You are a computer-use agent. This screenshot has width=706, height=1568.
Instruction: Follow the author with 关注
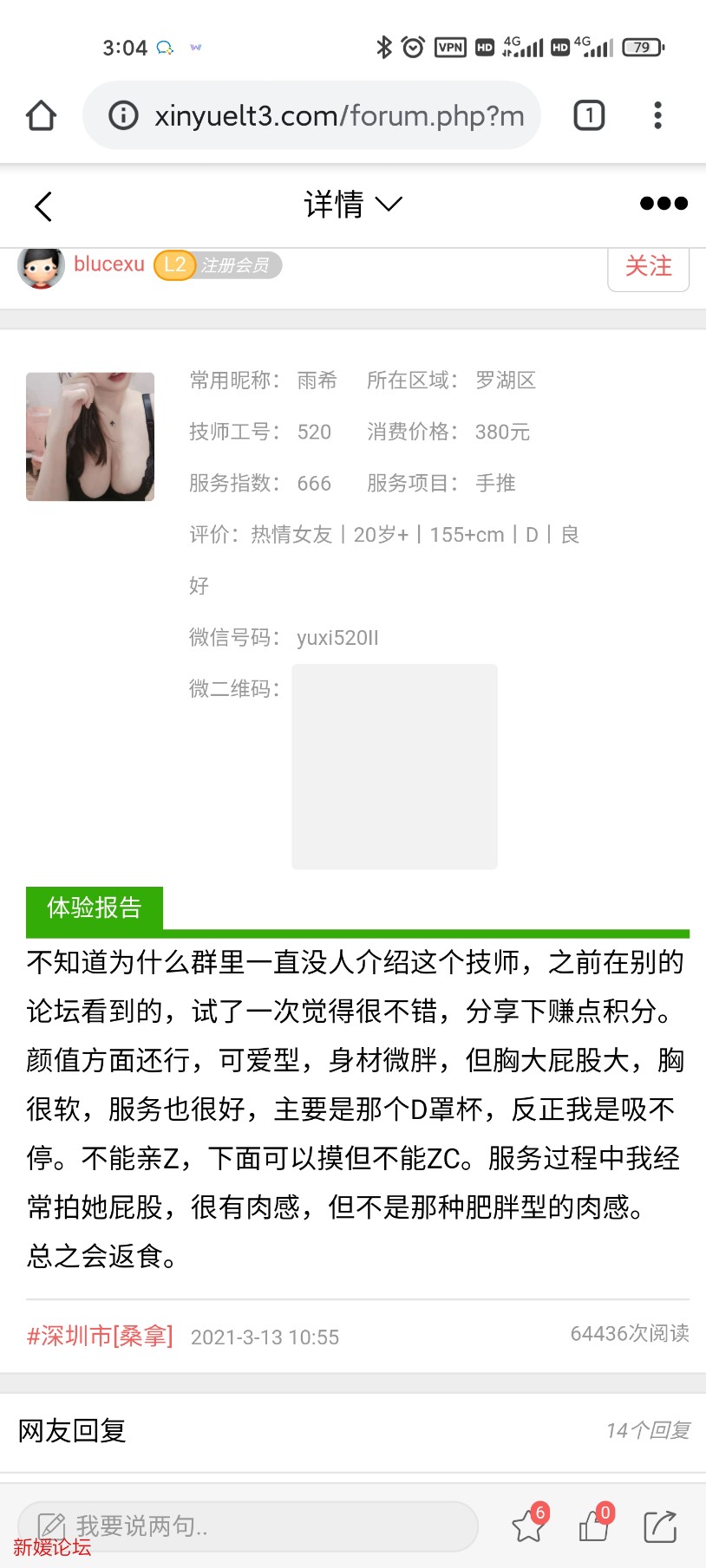(x=648, y=266)
